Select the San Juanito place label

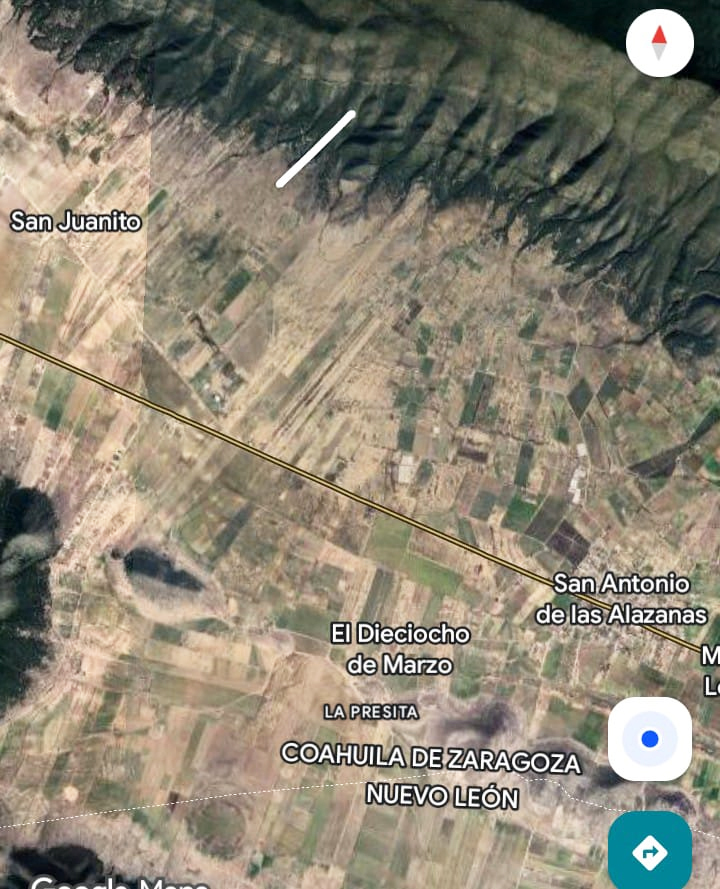coord(76,221)
